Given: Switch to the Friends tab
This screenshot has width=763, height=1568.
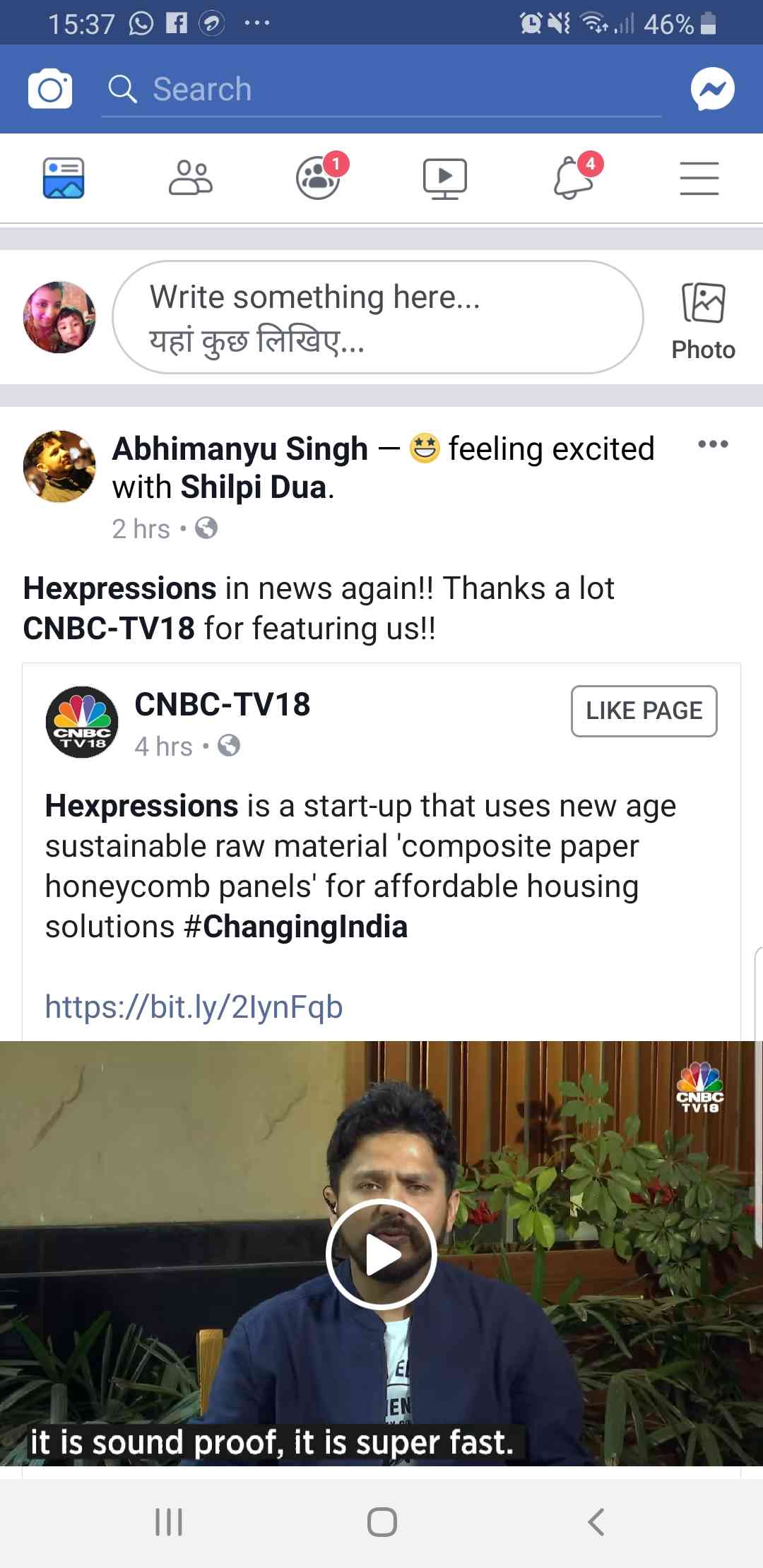Looking at the screenshot, I should [x=191, y=178].
